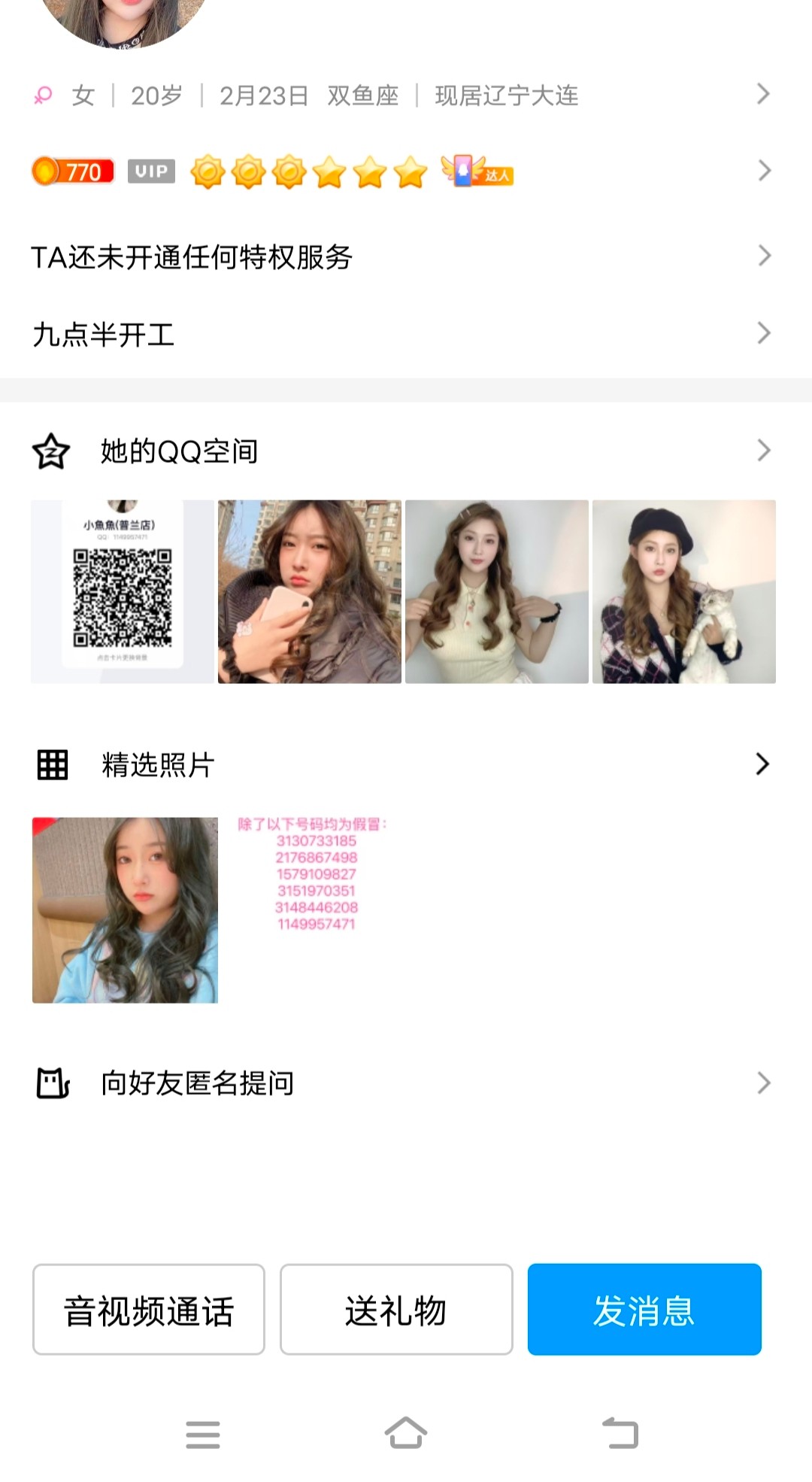Start a call with 音视频通话
Viewport: 812px width, 1482px height.
pyautogui.click(x=149, y=1310)
